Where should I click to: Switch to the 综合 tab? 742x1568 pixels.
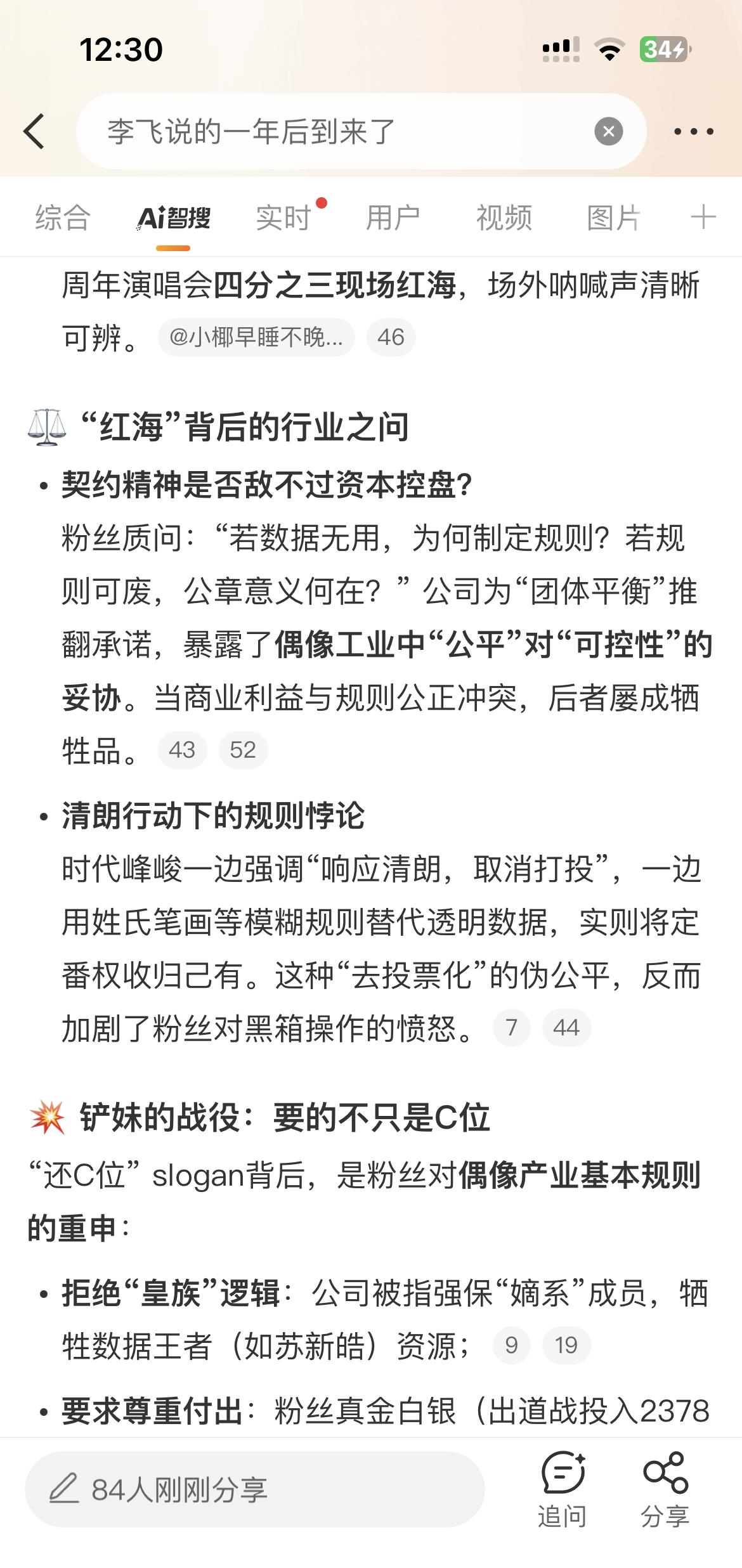(63, 218)
